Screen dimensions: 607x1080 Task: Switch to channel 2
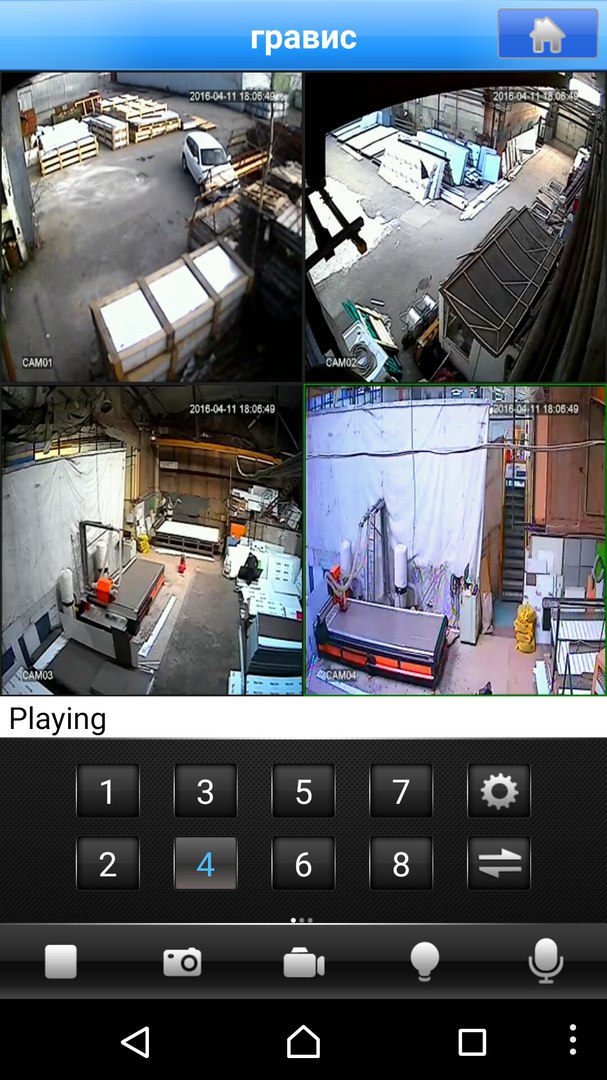coord(107,864)
